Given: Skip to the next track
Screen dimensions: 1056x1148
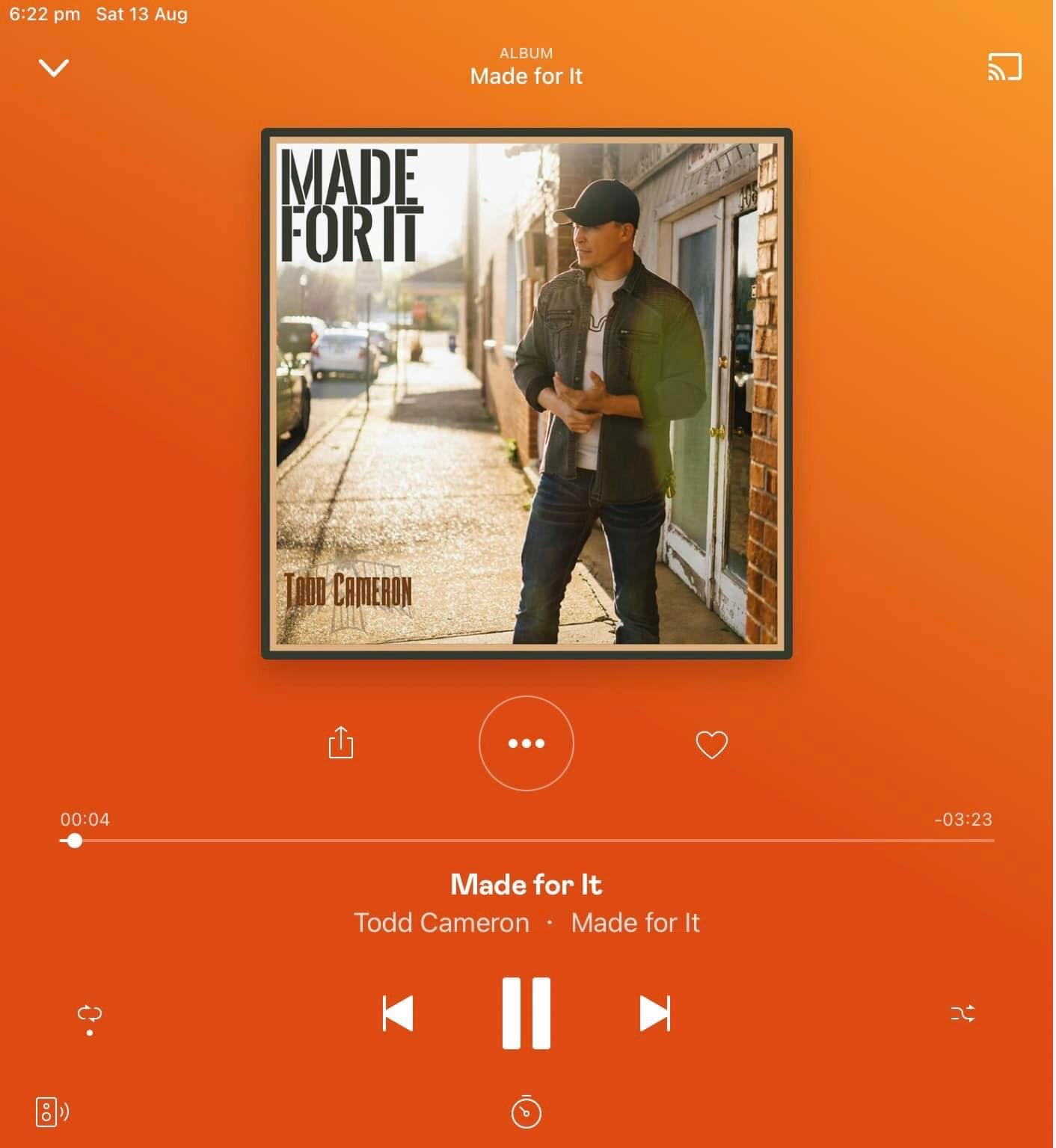Looking at the screenshot, I should tap(655, 1013).
